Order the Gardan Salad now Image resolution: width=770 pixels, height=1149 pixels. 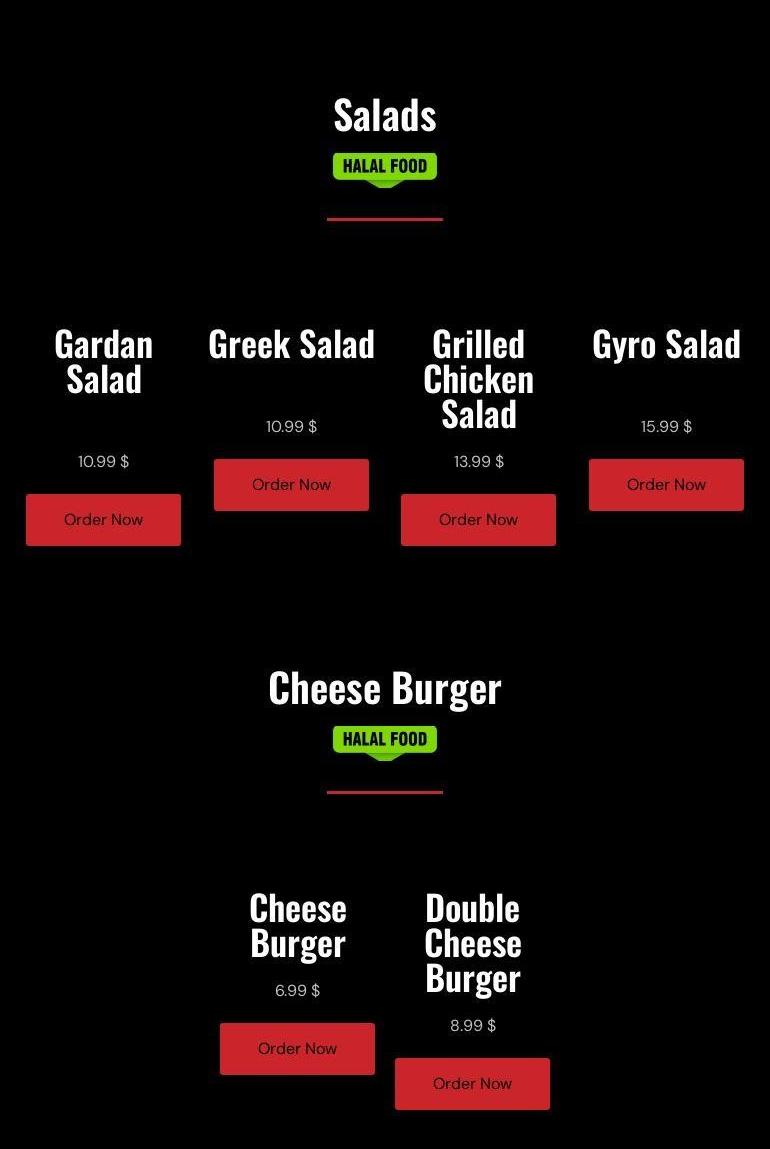click(103, 520)
